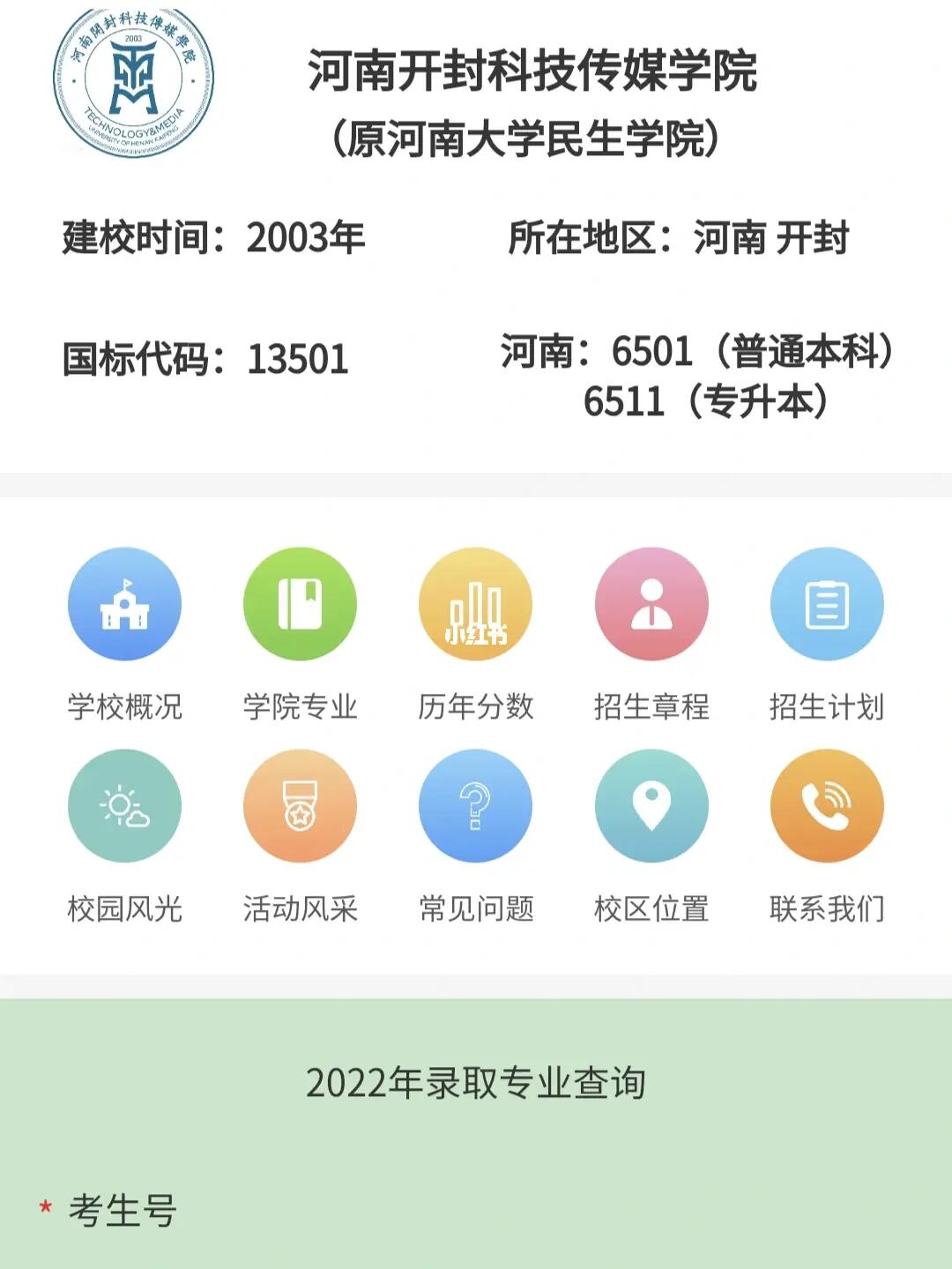
Task: View 校区位置 campus location
Action: coord(651,806)
